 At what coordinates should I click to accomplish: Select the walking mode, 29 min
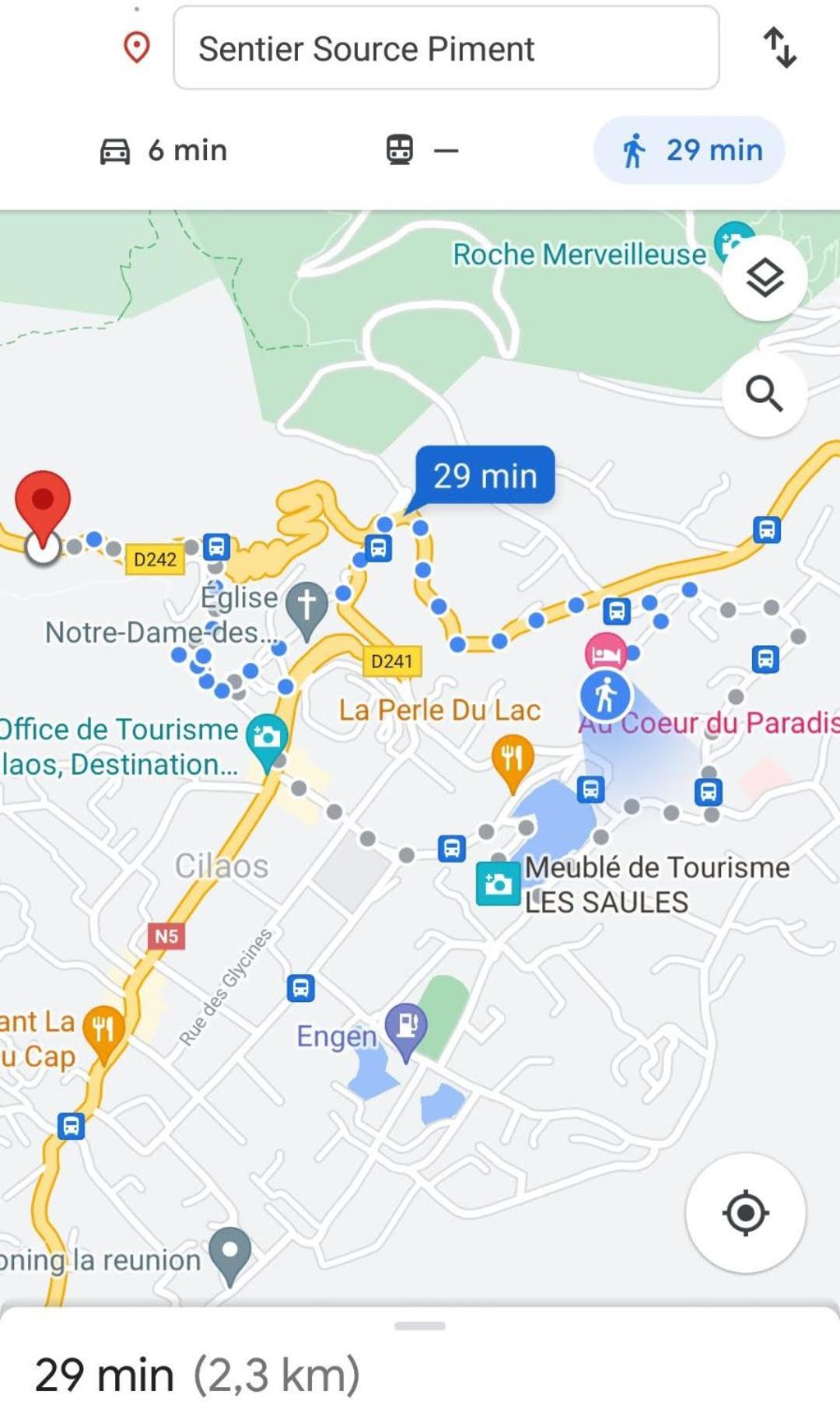pyautogui.click(x=689, y=150)
